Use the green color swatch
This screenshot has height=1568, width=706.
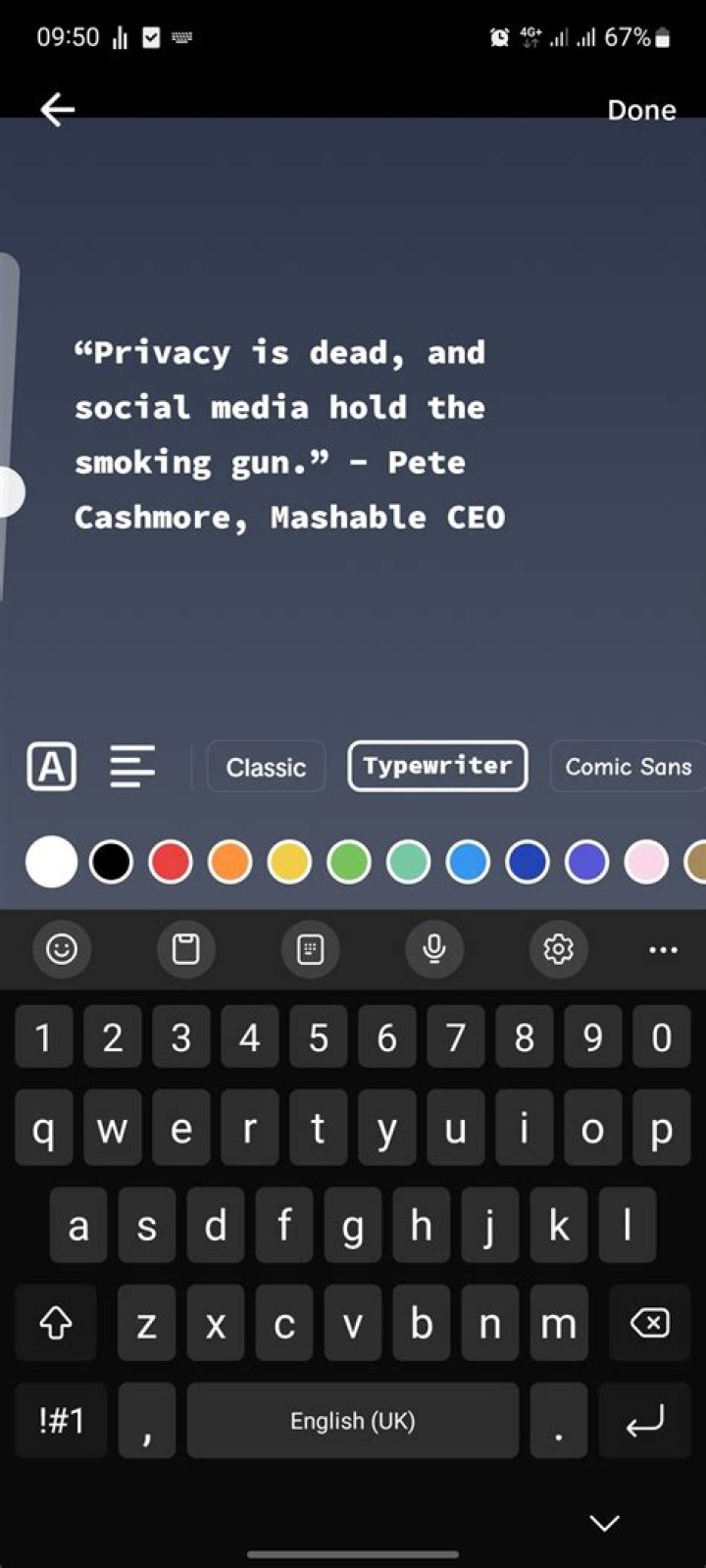point(349,863)
